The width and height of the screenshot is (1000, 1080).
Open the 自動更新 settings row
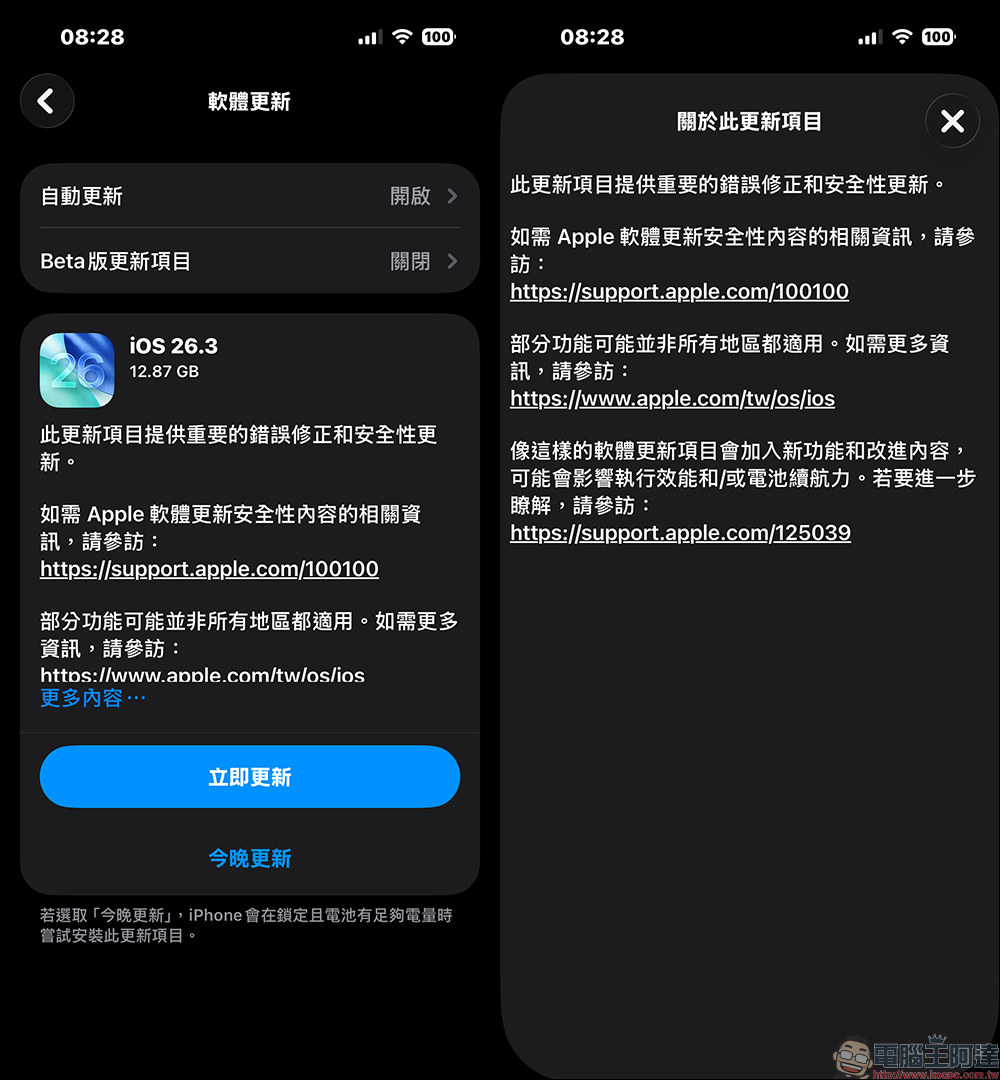pos(250,196)
